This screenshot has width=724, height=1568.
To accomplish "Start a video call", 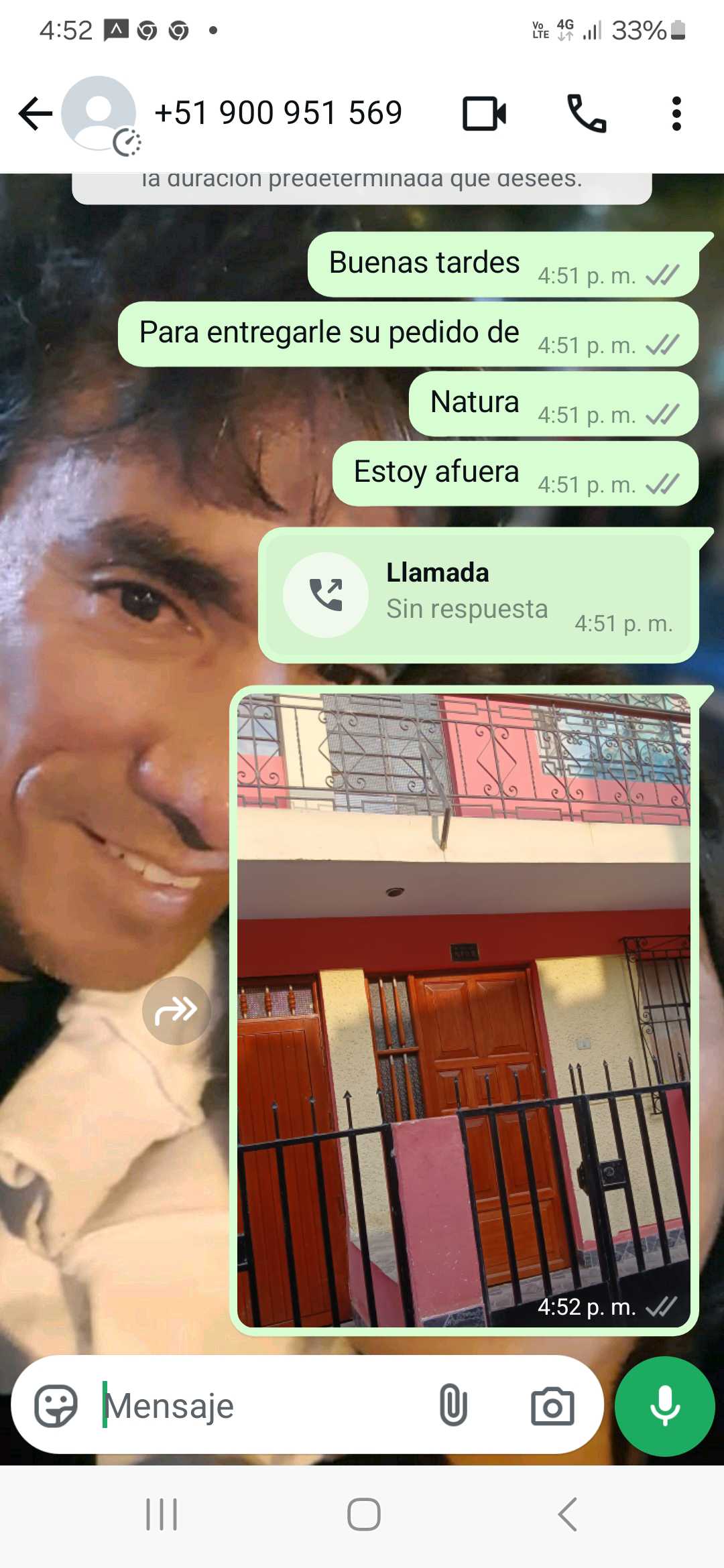I will click(x=484, y=113).
